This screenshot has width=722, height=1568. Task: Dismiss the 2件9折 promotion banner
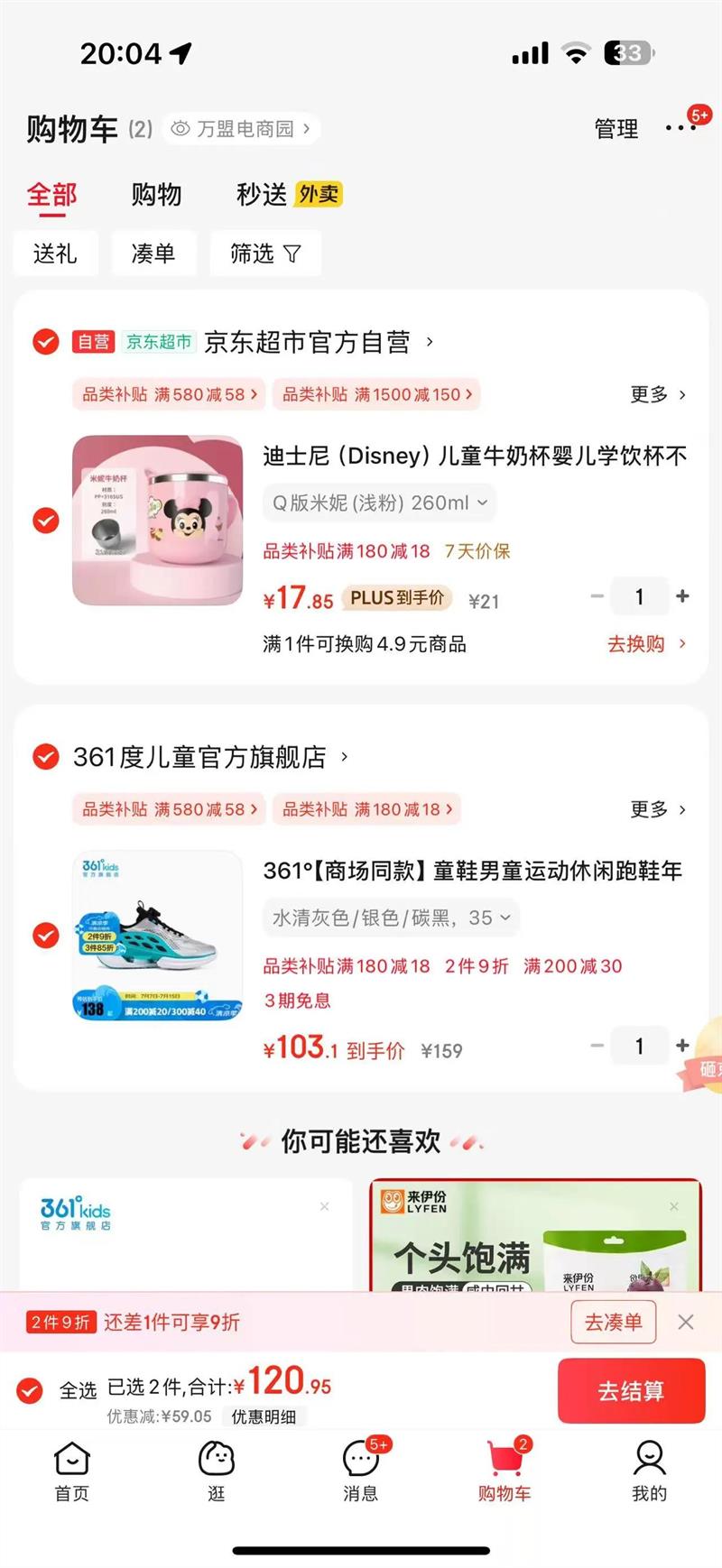tap(686, 1322)
